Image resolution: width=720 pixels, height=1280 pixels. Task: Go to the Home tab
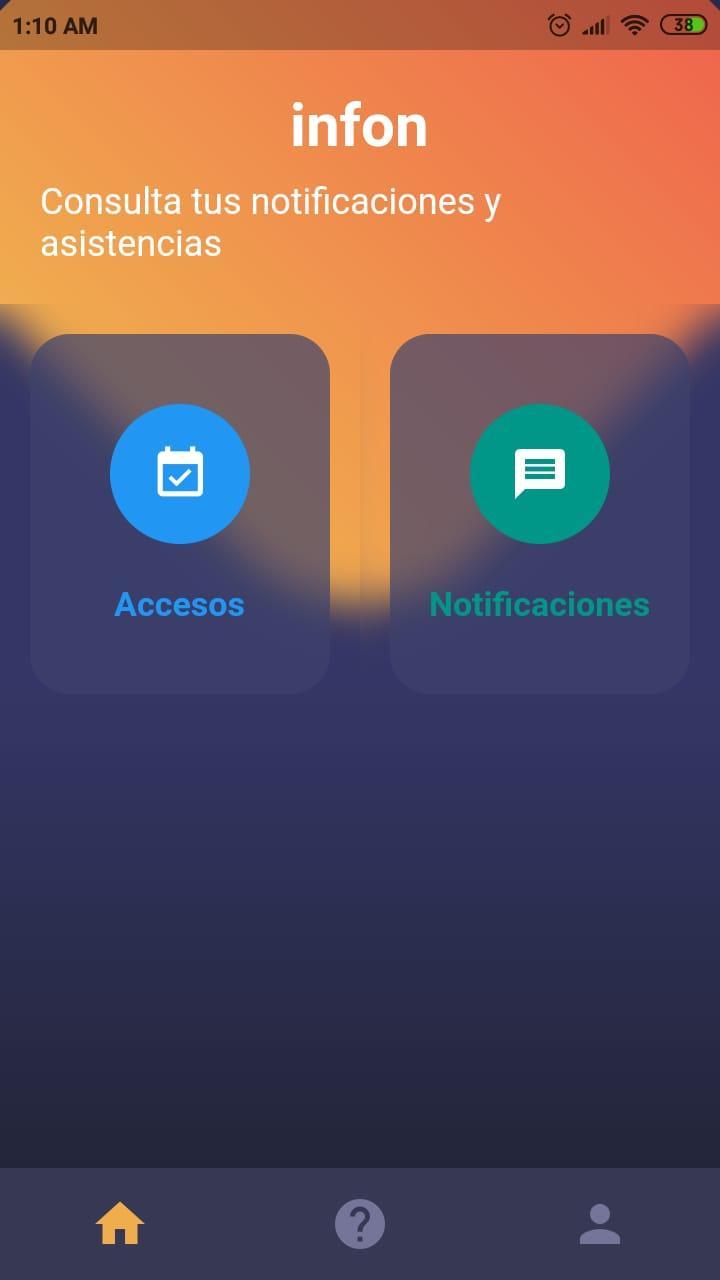pyautogui.click(x=120, y=1224)
